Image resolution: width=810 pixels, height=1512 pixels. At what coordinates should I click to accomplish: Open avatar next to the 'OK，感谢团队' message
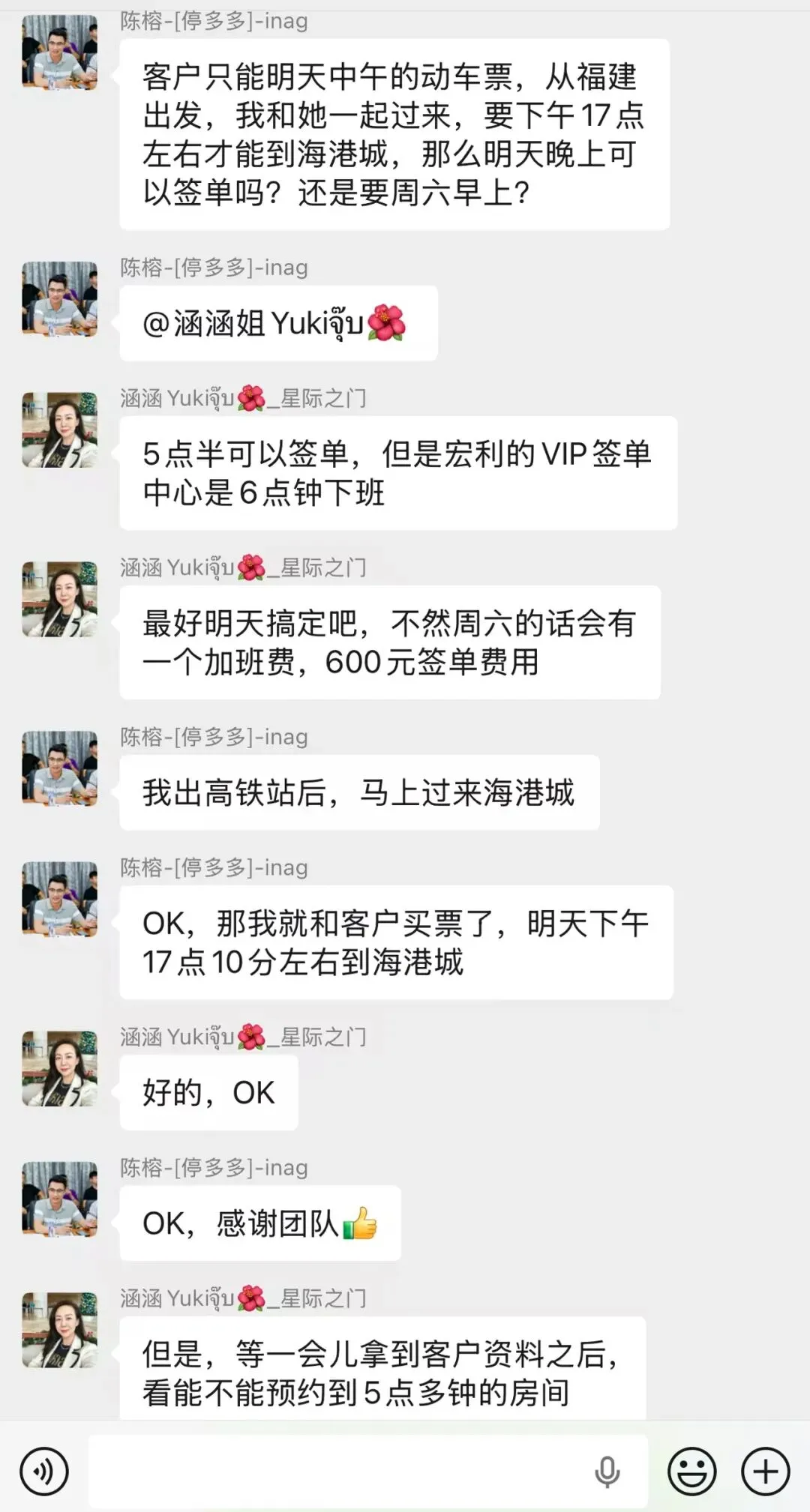pos(60,1199)
